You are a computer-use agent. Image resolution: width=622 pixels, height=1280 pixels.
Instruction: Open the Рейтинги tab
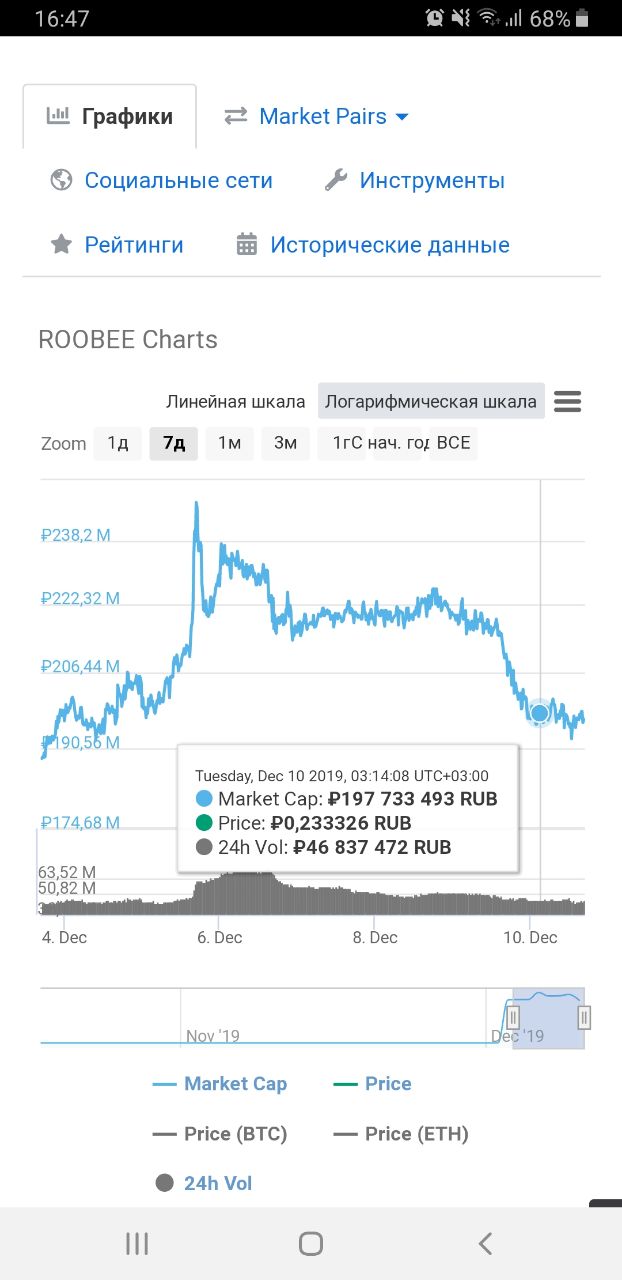click(x=118, y=245)
